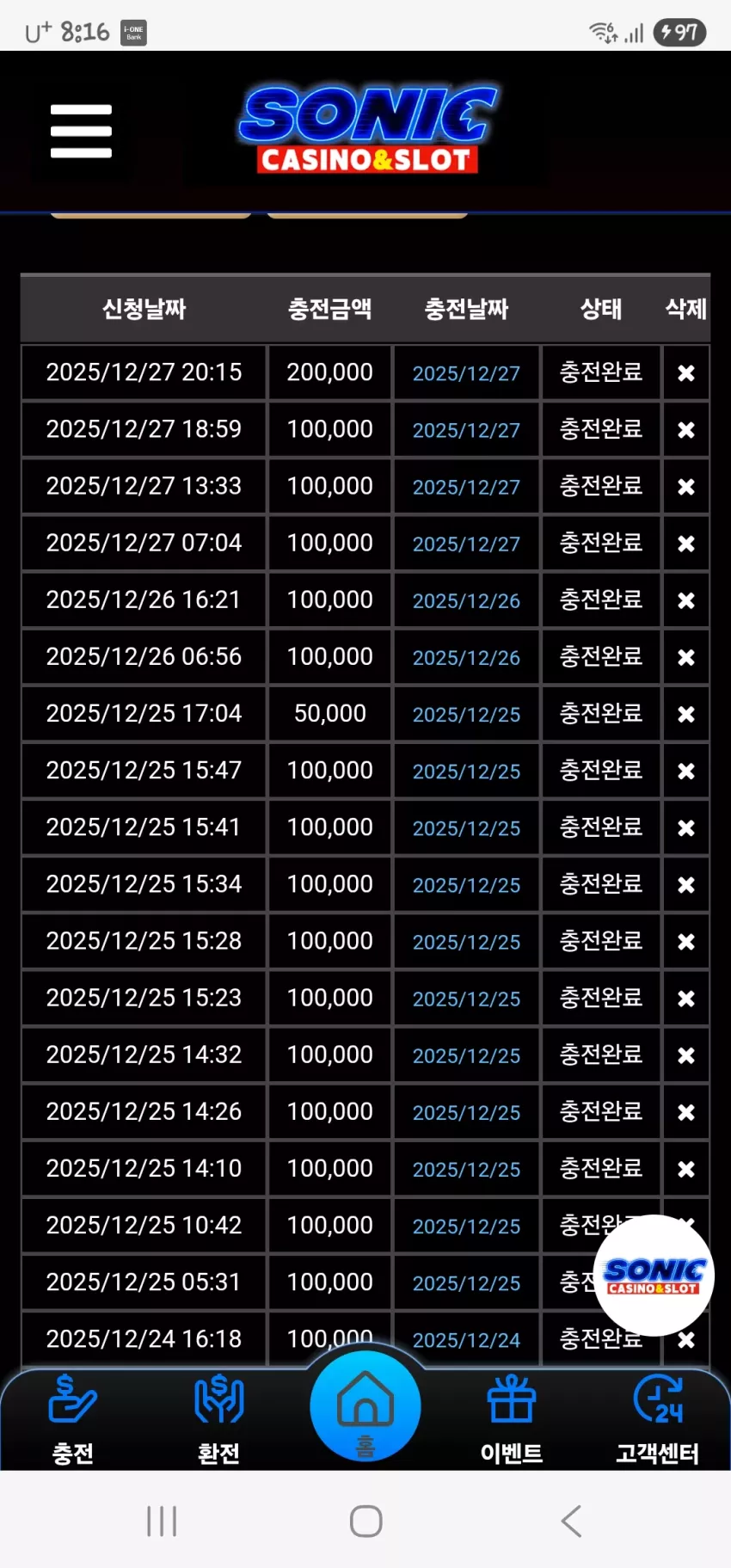Tap the Sonic Casino & Slot header logo
Image resolution: width=731 pixels, height=1568 pixels.
click(367, 129)
